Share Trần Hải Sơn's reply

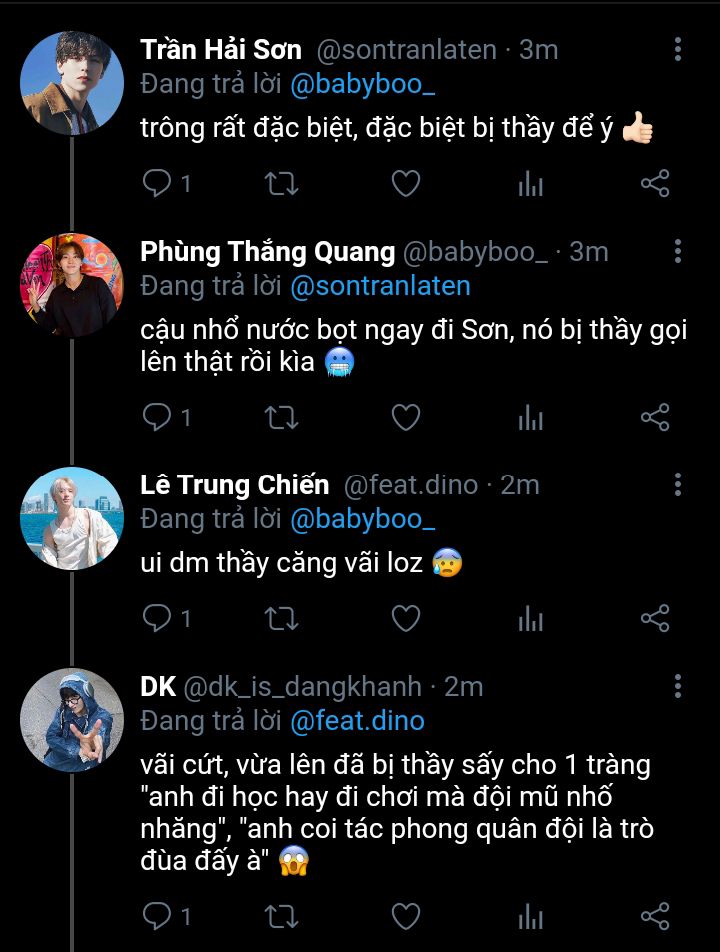[x=655, y=184]
